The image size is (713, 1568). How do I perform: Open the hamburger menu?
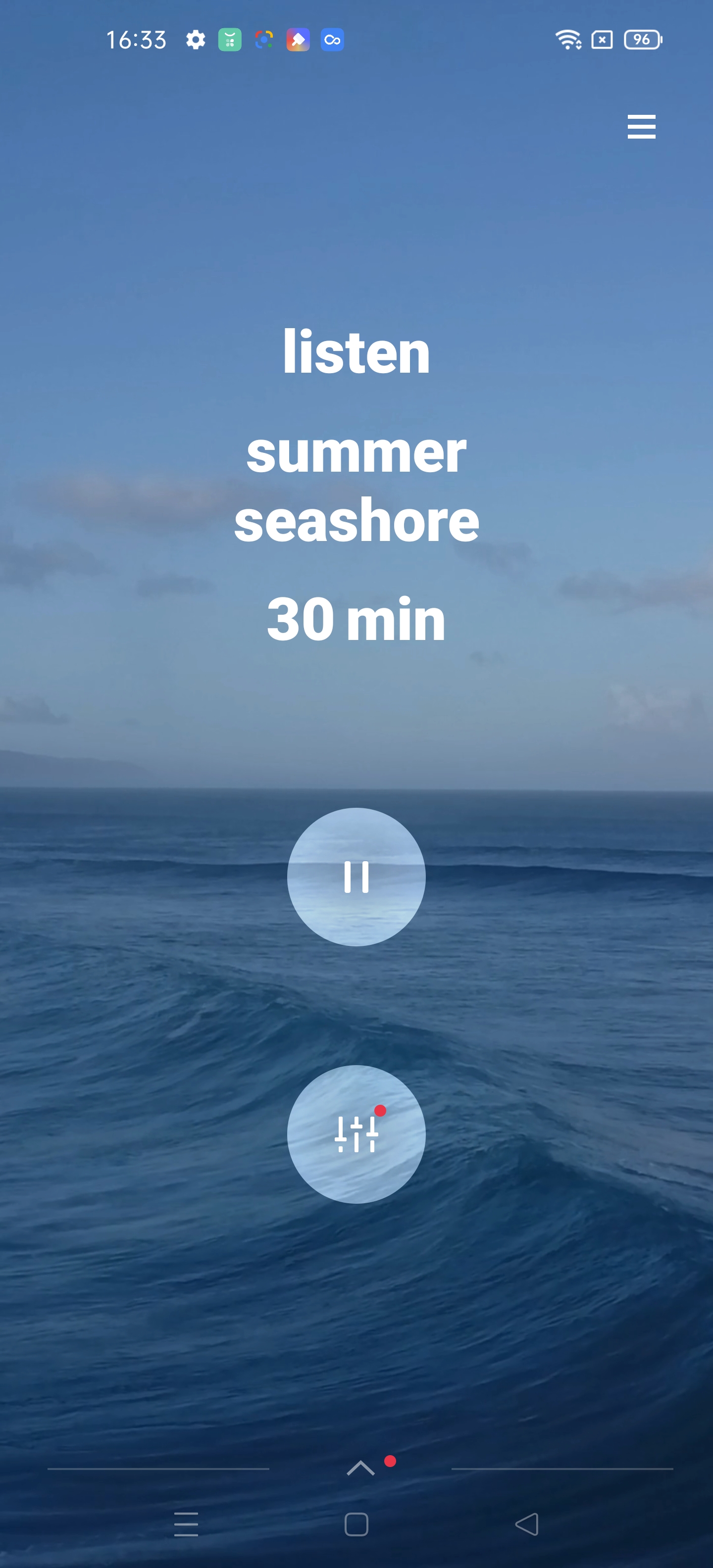[641, 127]
